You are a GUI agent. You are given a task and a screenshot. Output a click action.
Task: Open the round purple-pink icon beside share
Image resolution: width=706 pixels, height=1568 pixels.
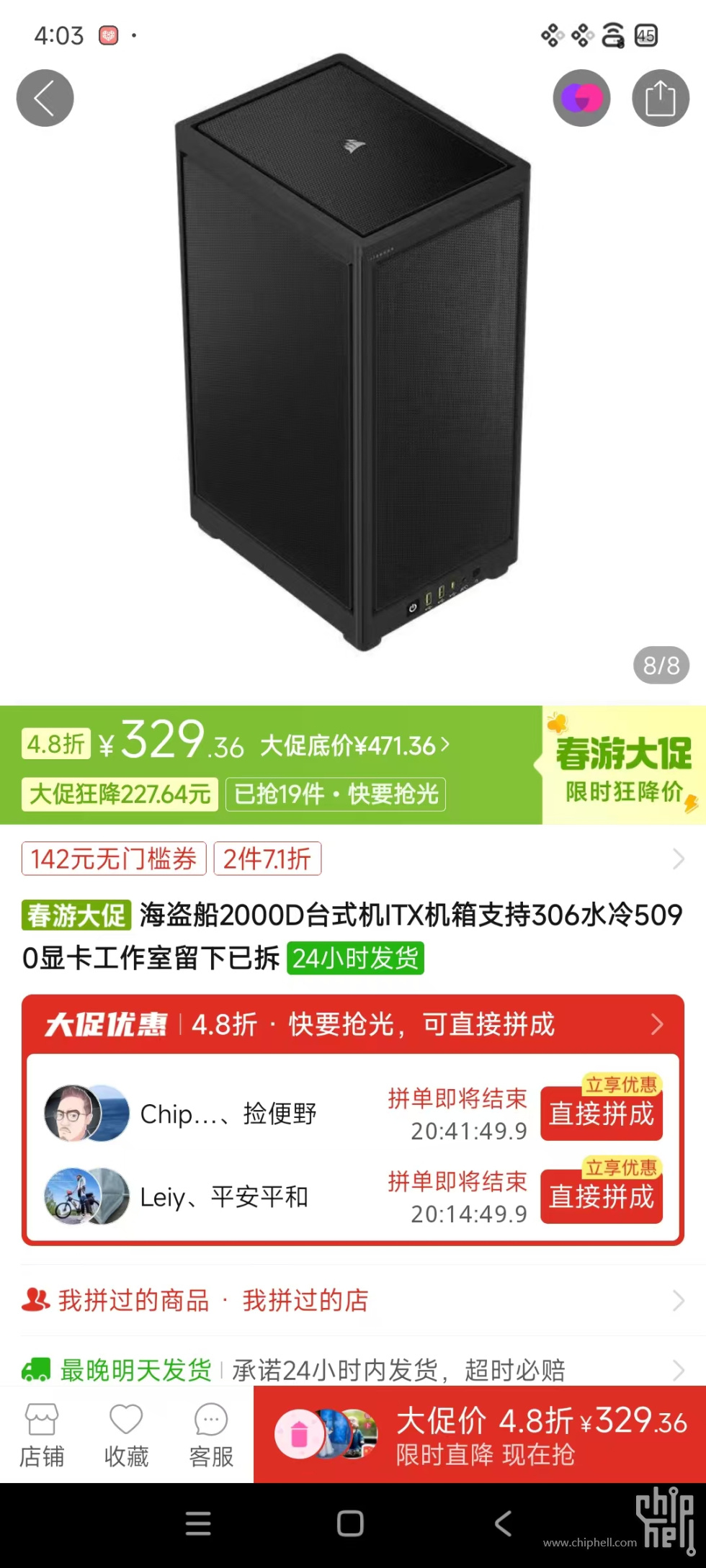click(581, 98)
